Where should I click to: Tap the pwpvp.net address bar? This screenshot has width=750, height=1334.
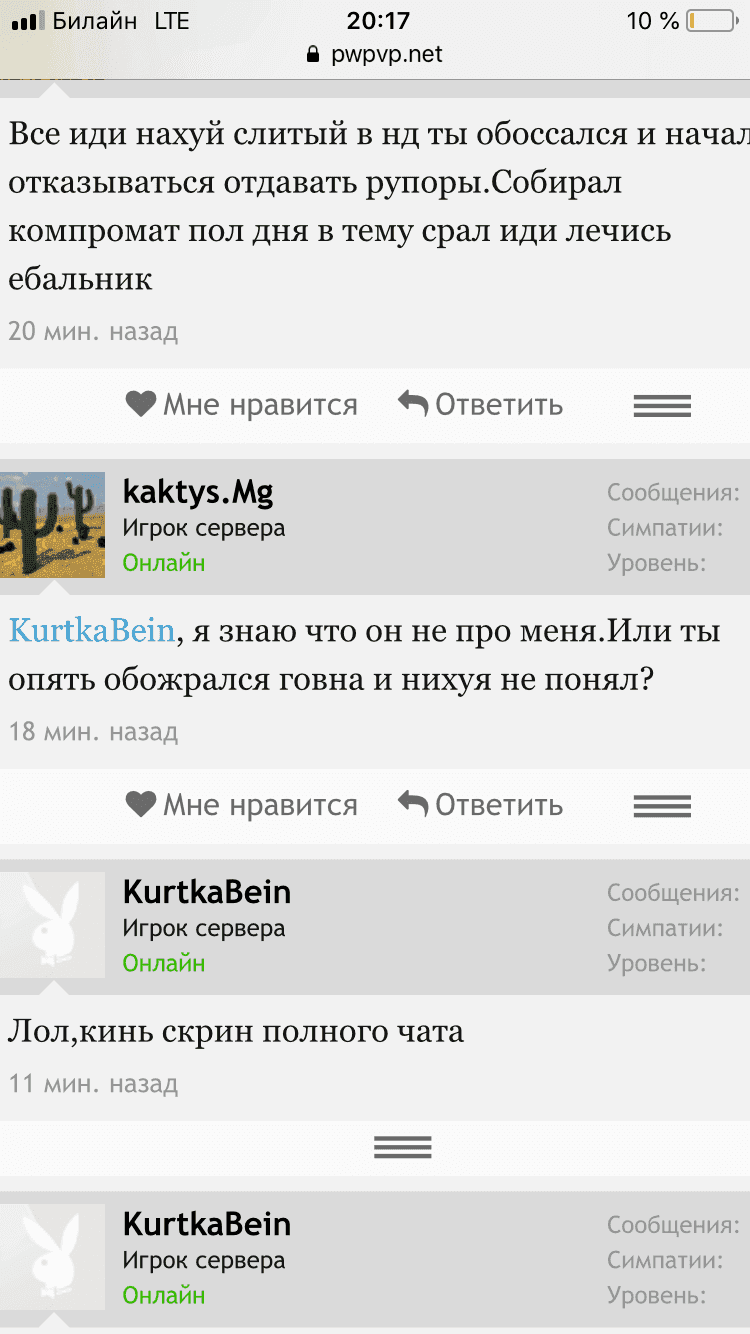[375, 54]
